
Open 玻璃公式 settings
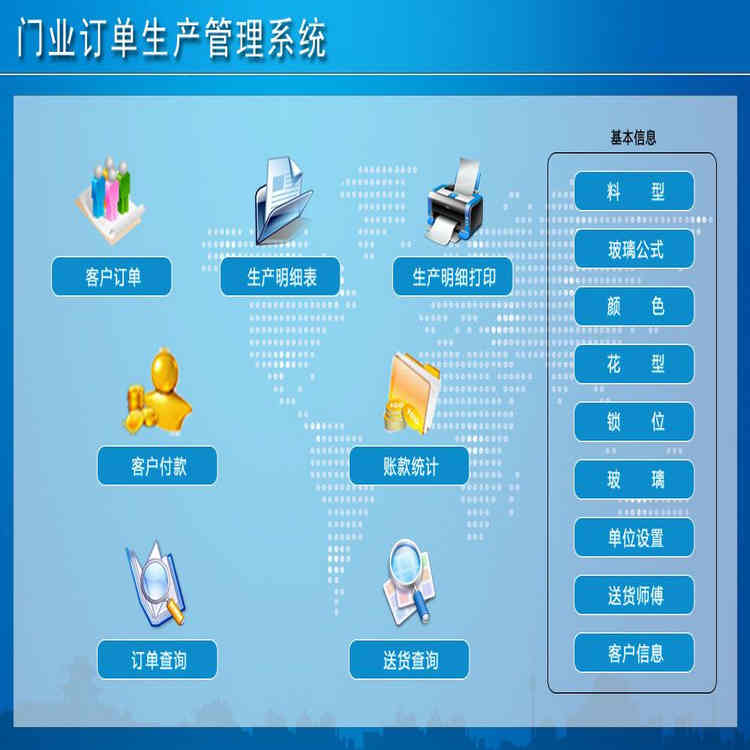(634, 249)
